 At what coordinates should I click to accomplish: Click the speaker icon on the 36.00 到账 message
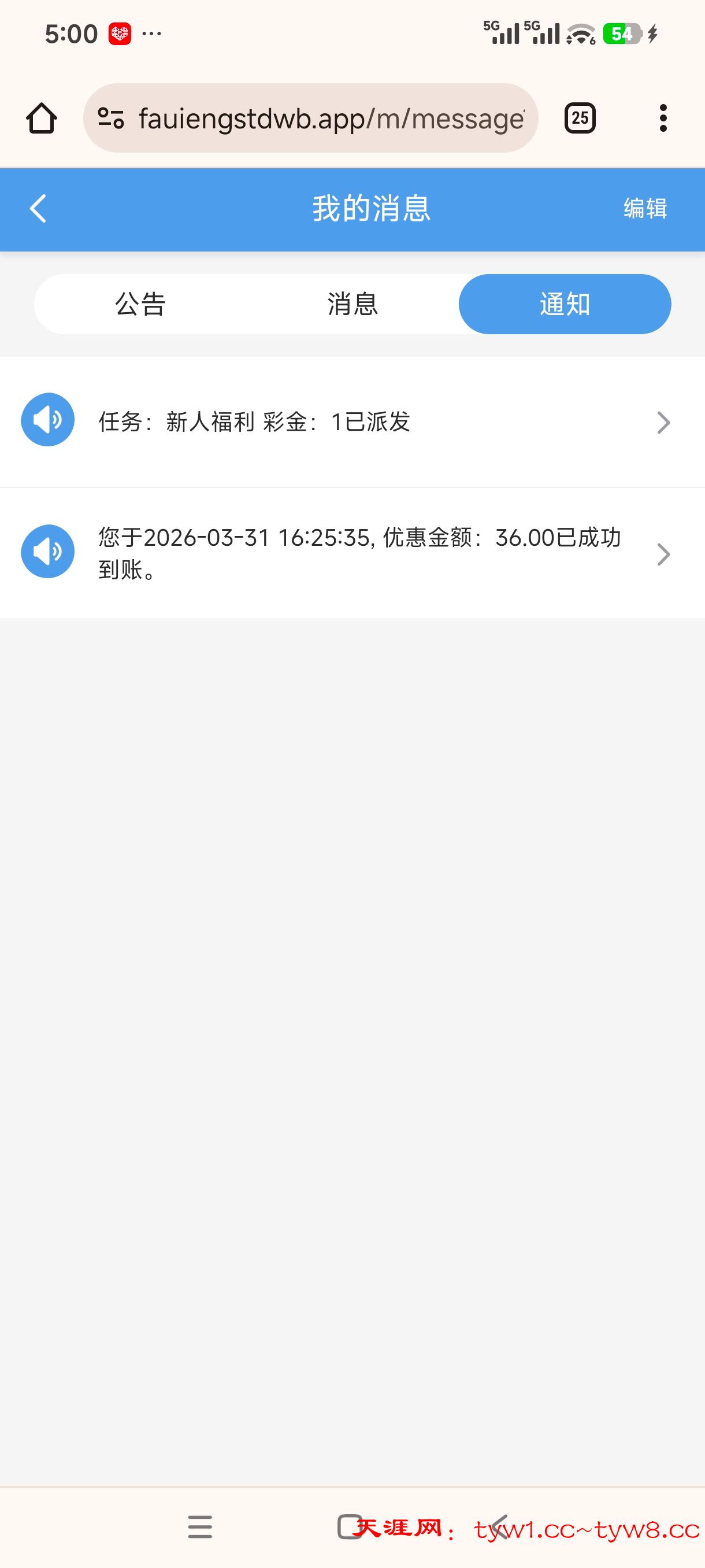pyautogui.click(x=47, y=552)
